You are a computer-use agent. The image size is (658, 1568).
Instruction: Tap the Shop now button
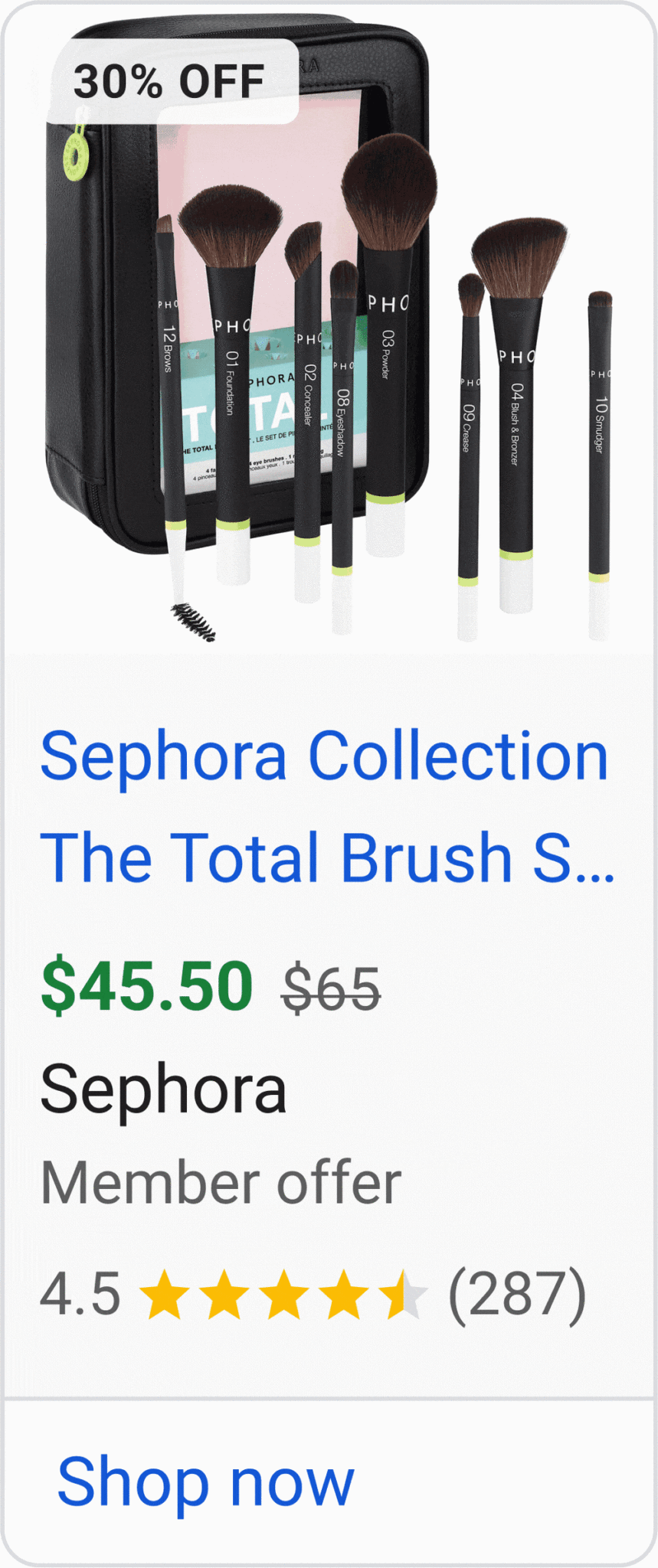205,1481
